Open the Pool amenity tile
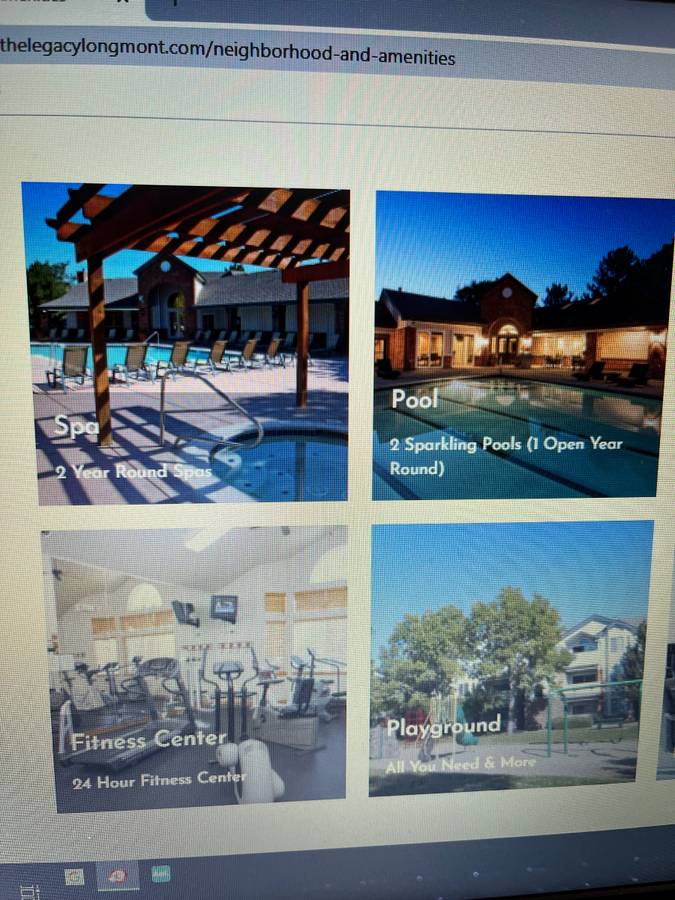 pos(518,345)
